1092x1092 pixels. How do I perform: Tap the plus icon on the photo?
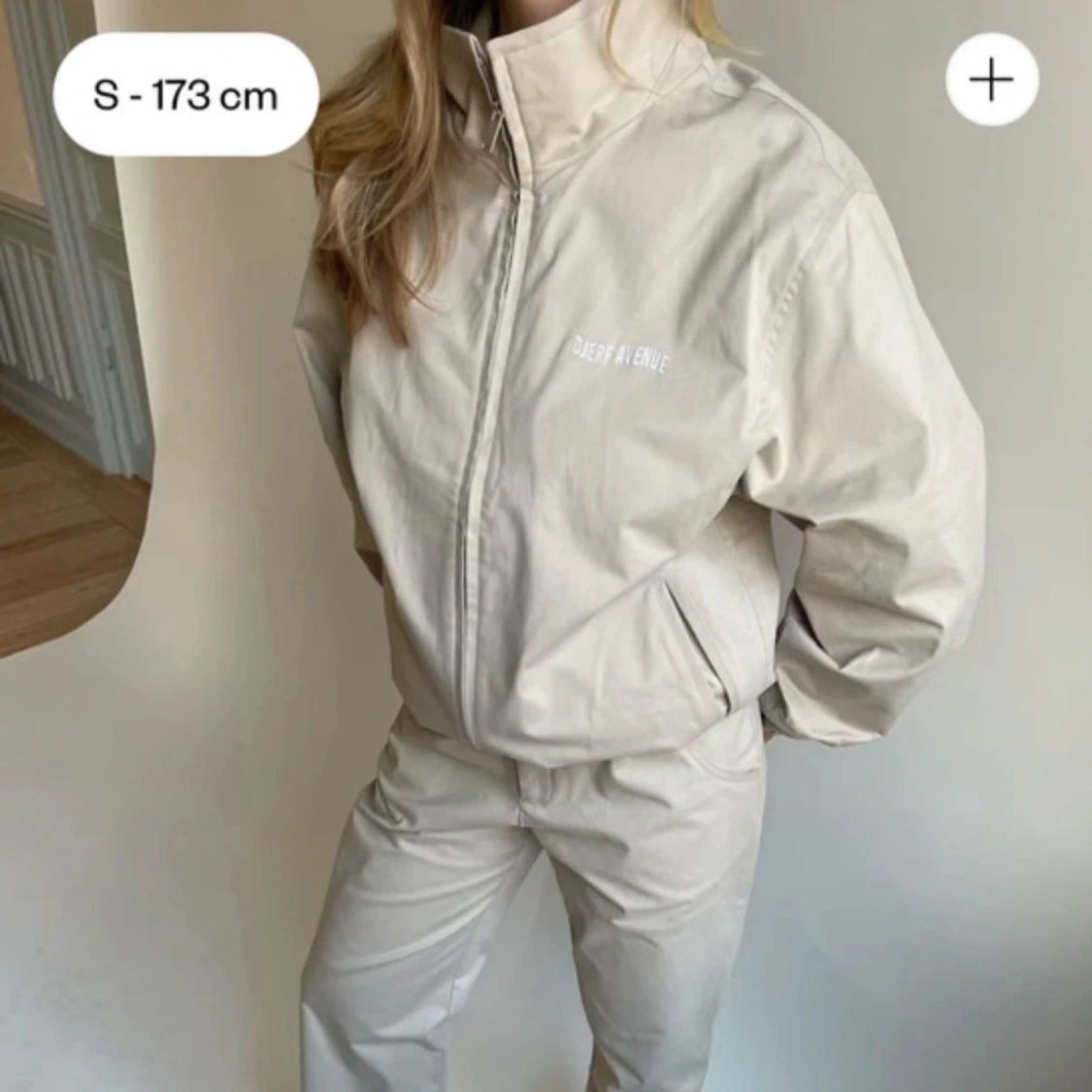pos(992,81)
